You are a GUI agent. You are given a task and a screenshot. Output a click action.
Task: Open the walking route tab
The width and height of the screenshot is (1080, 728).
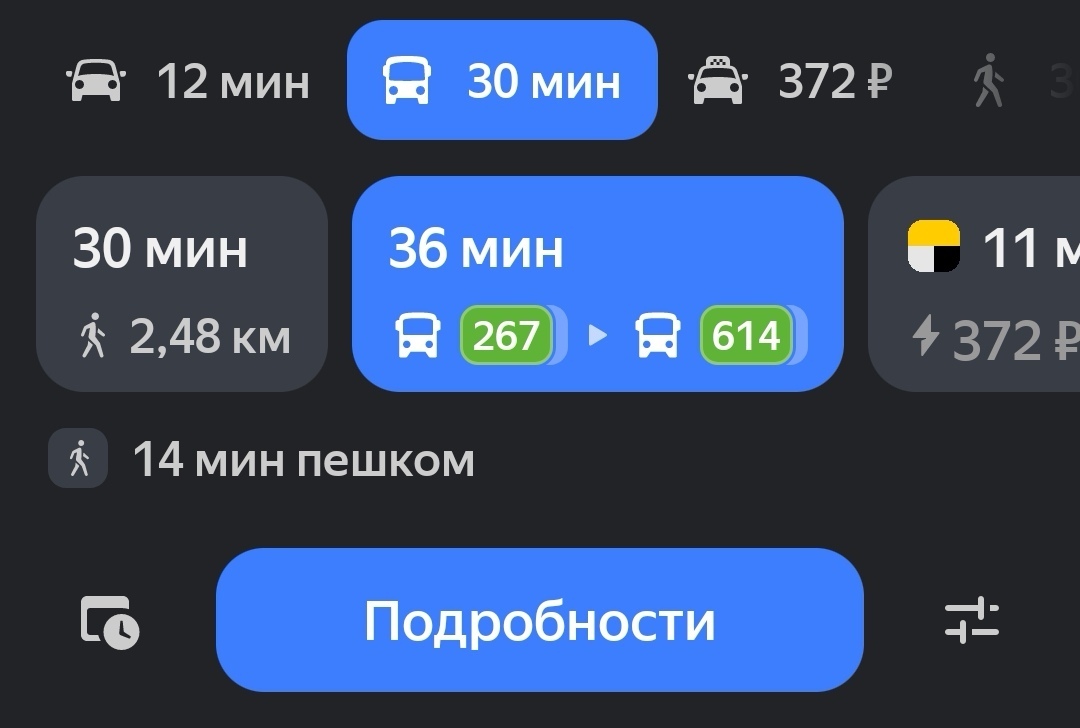(x=1010, y=81)
